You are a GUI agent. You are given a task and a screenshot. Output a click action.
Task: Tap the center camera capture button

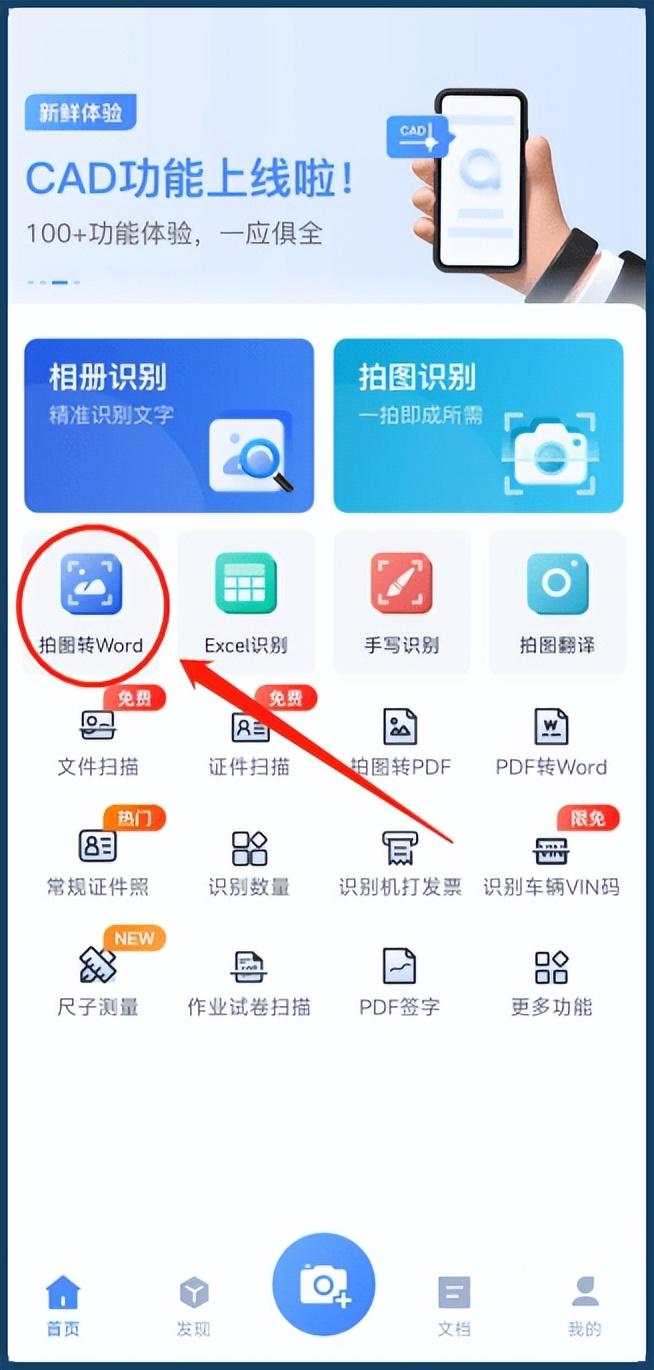(324, 1285)
